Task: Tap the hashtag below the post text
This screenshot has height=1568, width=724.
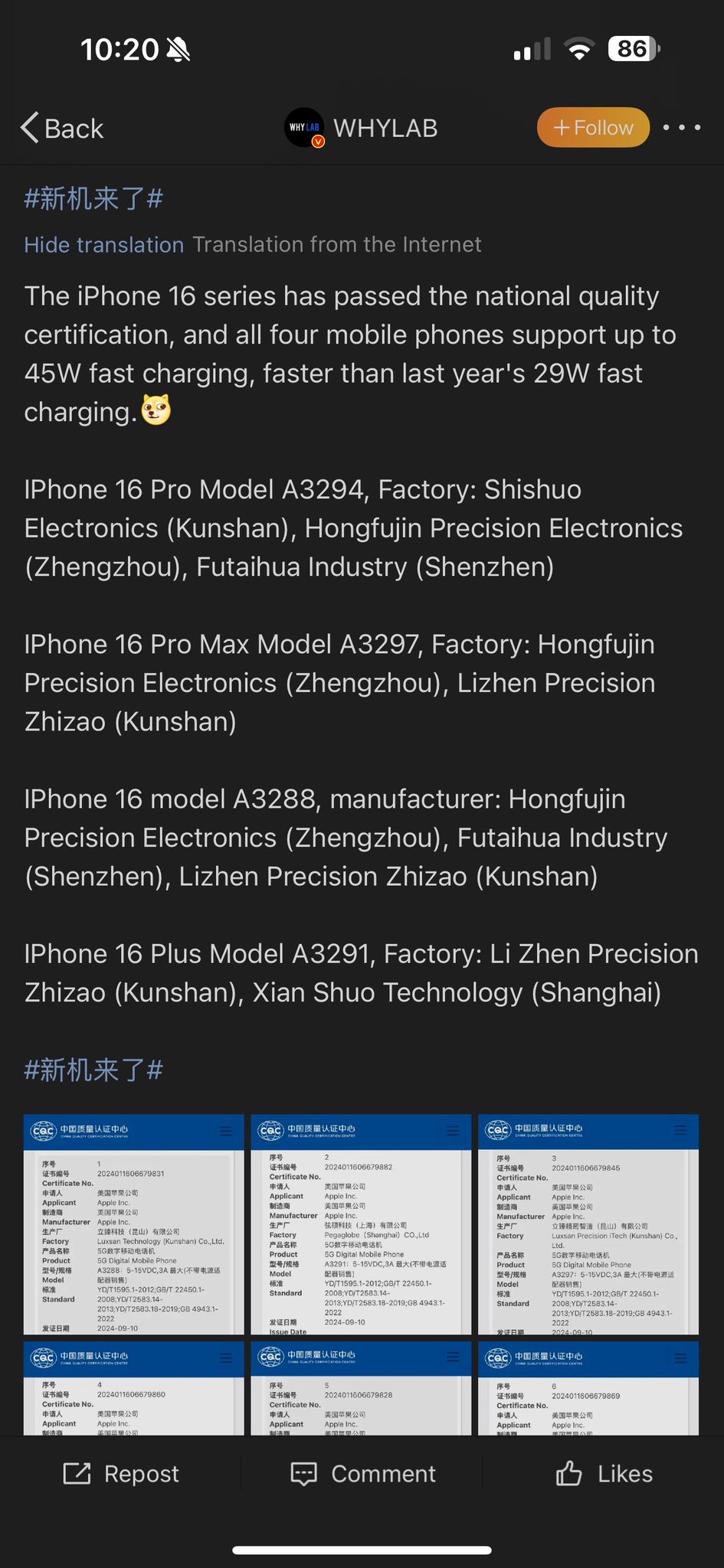Action: click(x=93, y=1070)
